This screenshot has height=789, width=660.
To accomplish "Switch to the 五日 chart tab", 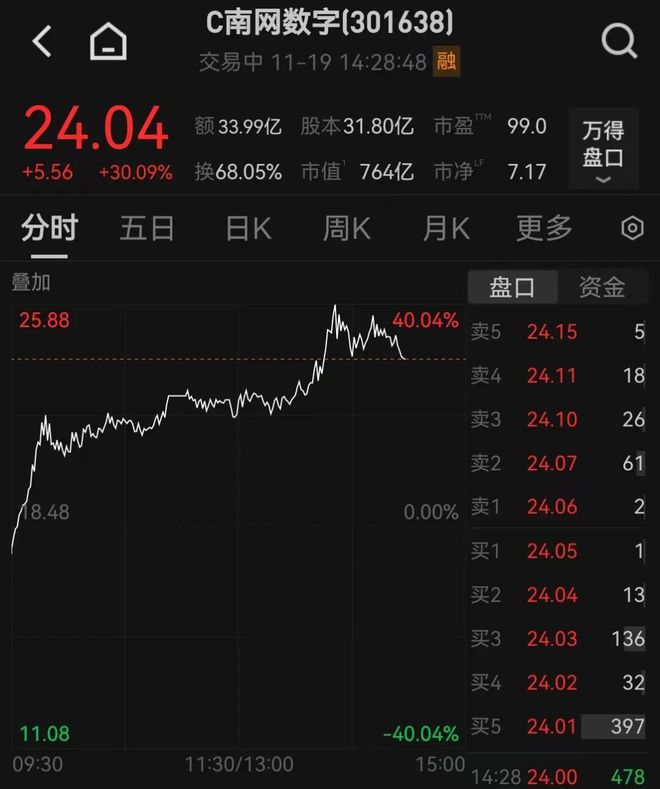I will pos(147,229).
